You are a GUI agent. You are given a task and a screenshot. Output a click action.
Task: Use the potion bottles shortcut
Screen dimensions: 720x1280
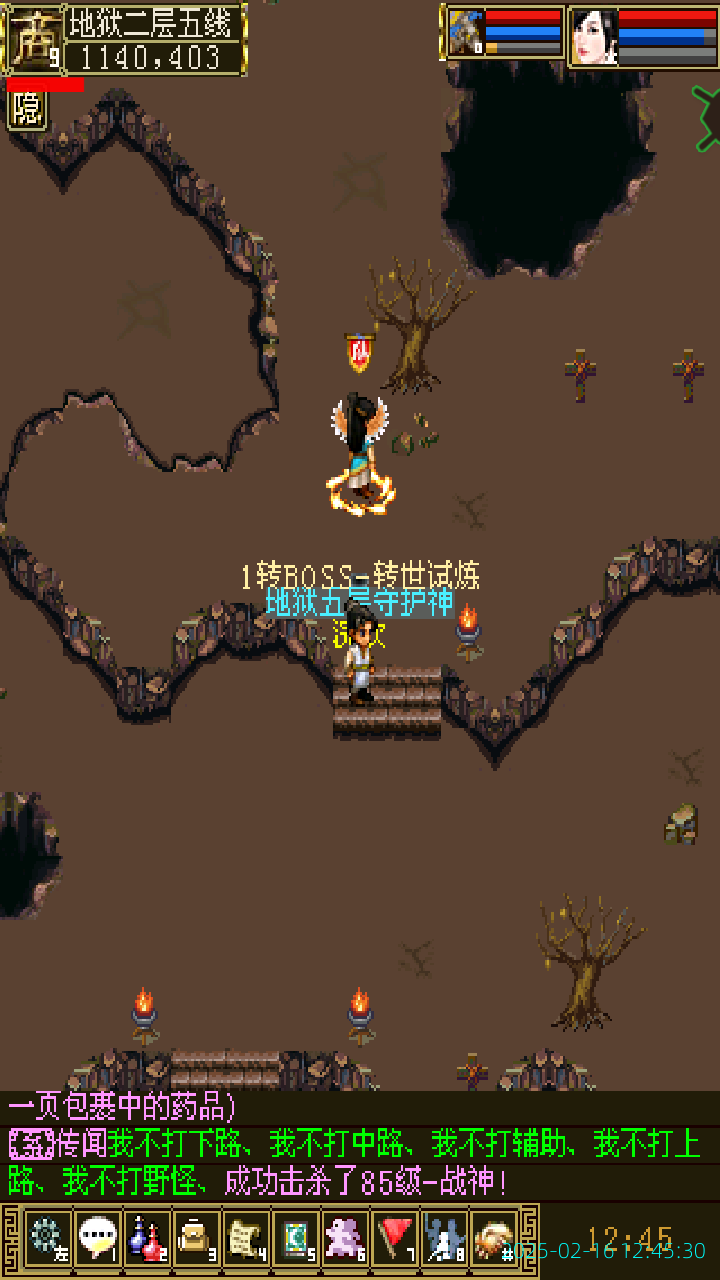click(x=147, y=1238)
